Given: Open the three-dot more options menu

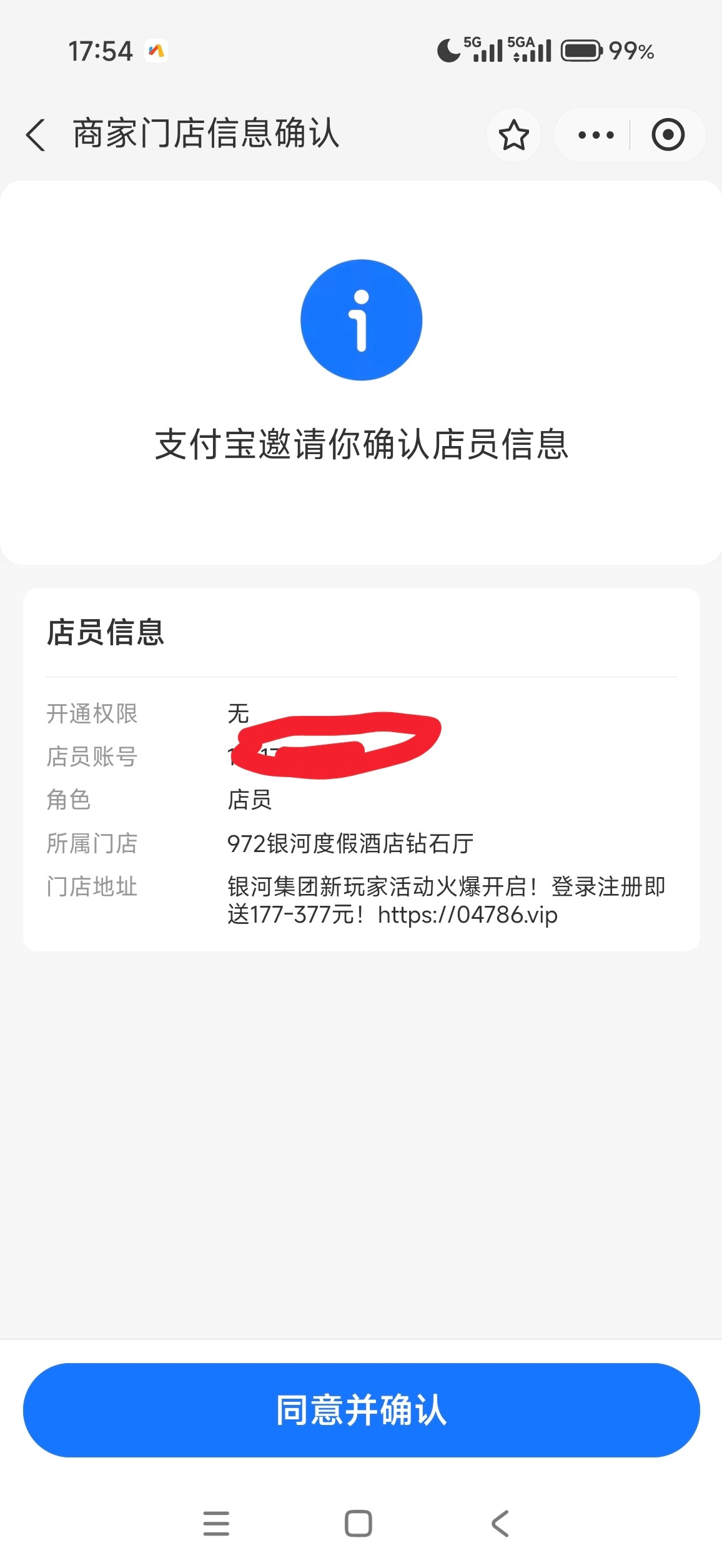Looking at the screenshot, I should click(595, 135).
